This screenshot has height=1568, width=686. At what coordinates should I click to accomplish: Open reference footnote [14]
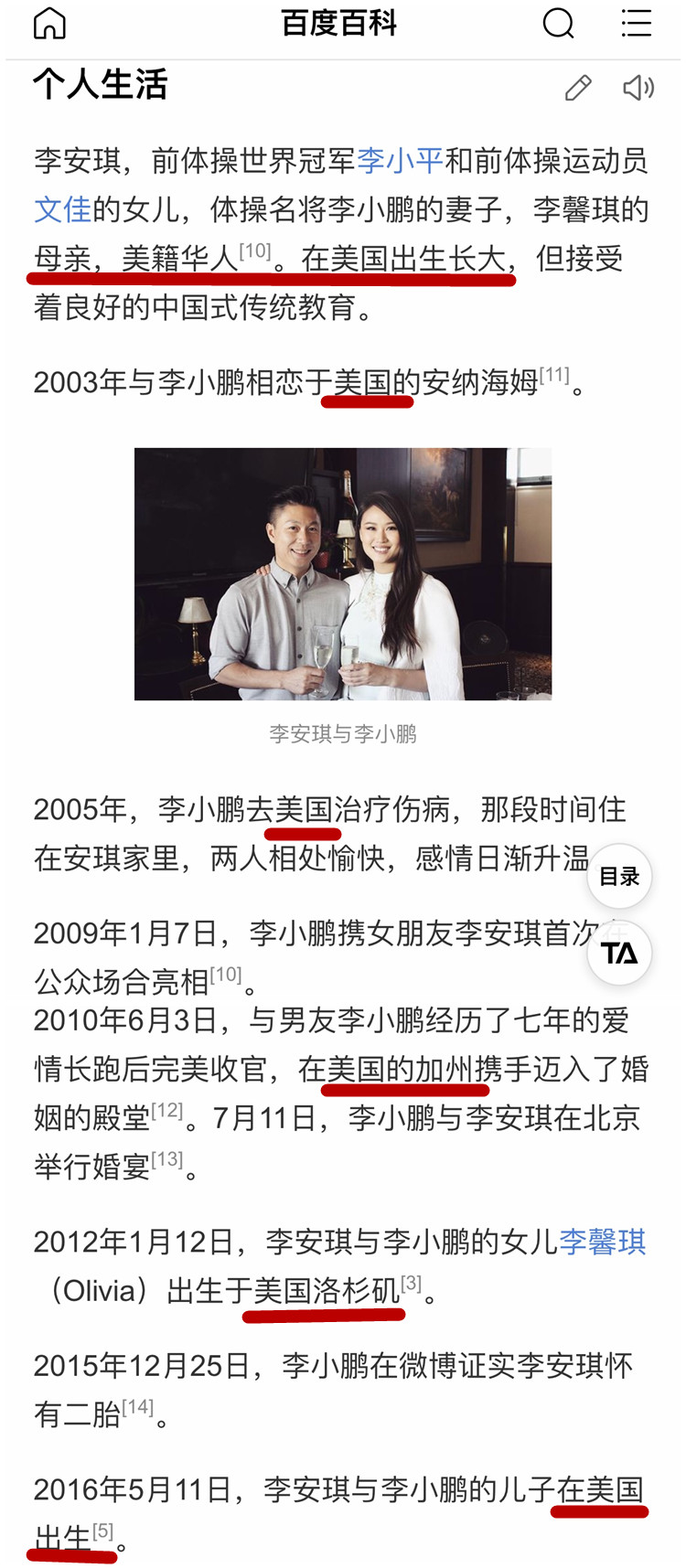pyautogui.click(x=138, y=1407)
